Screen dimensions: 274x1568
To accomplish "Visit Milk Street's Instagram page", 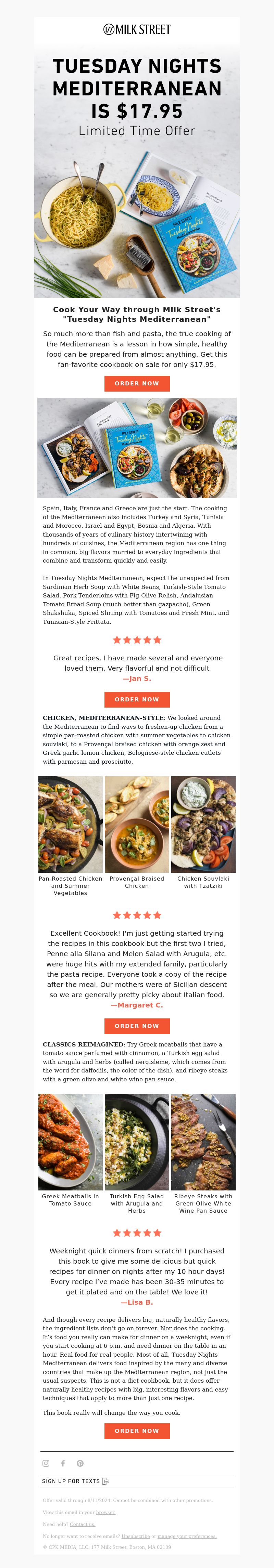I will point(46,1463).
